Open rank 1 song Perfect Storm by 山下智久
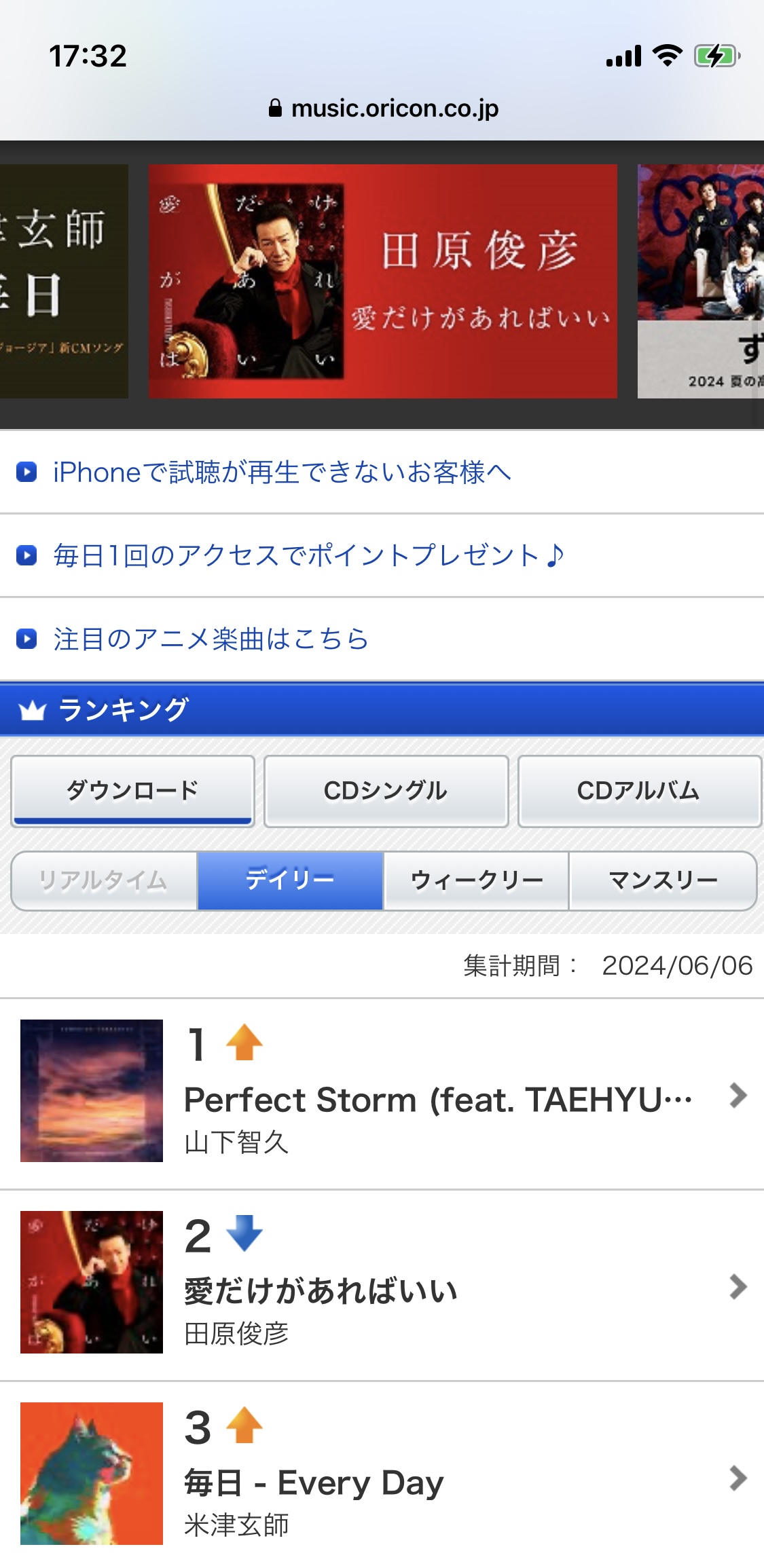Image resolution: width=764 pixels, height=1568 pixels. tap(382, 1094)
